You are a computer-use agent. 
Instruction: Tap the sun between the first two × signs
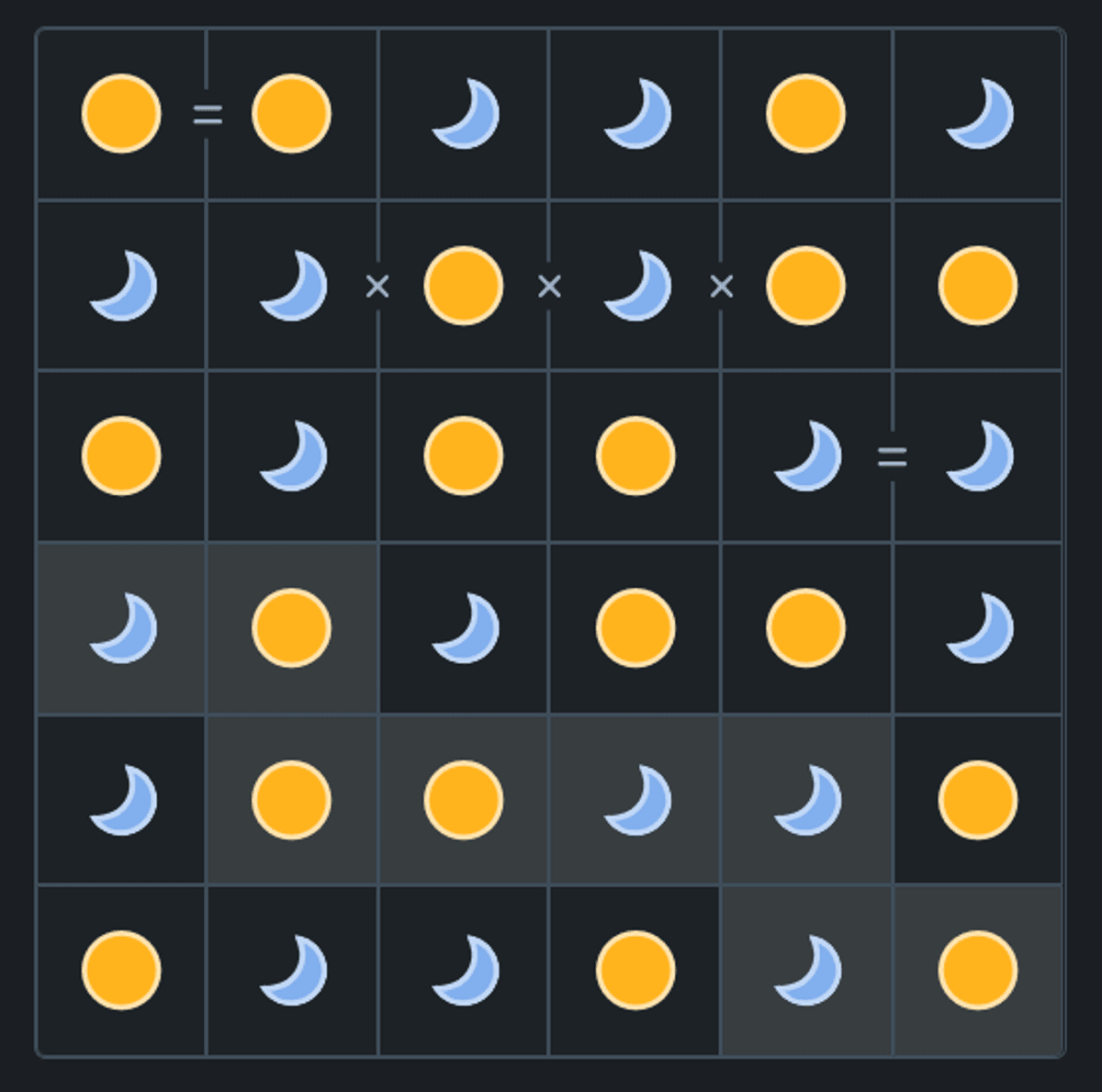point(464,286)
